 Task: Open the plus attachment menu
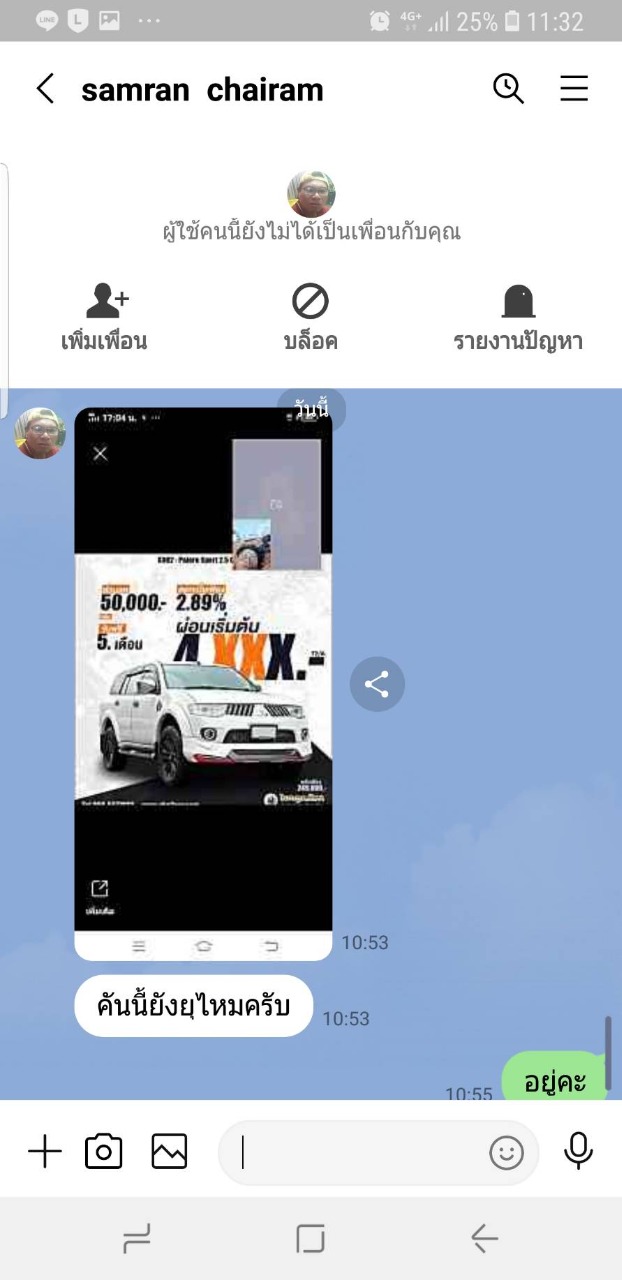click(44, 1152)
